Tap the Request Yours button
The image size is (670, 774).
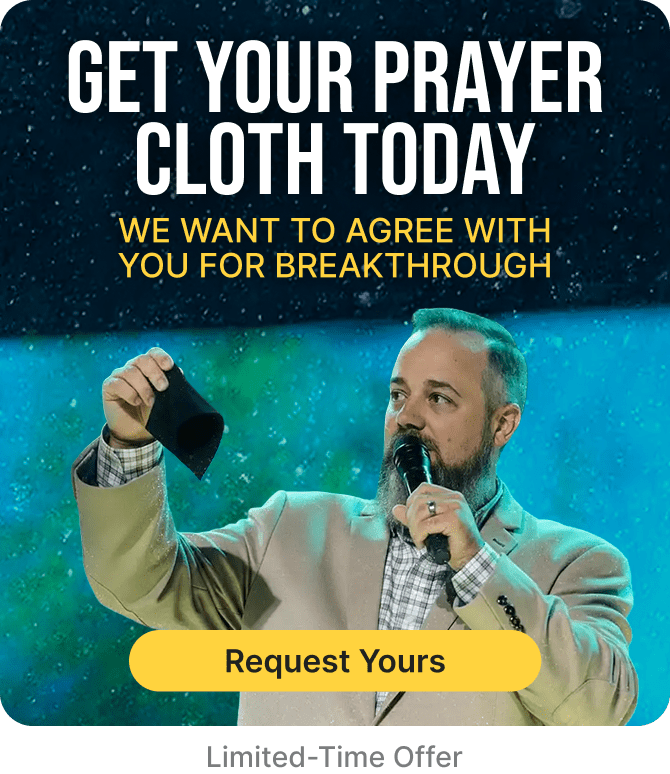[x=335, y=661]
